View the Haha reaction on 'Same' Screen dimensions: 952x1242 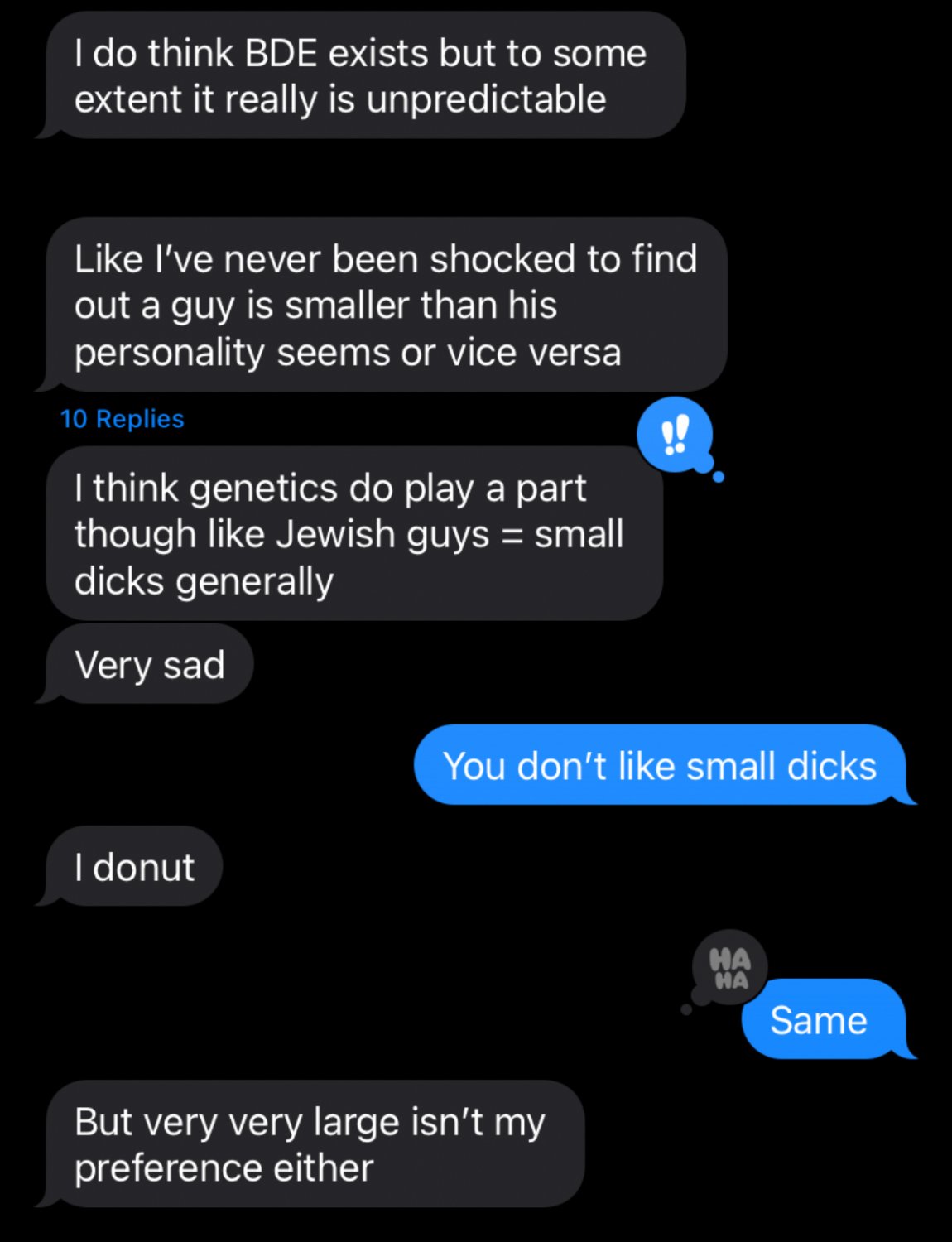(729, 968)
